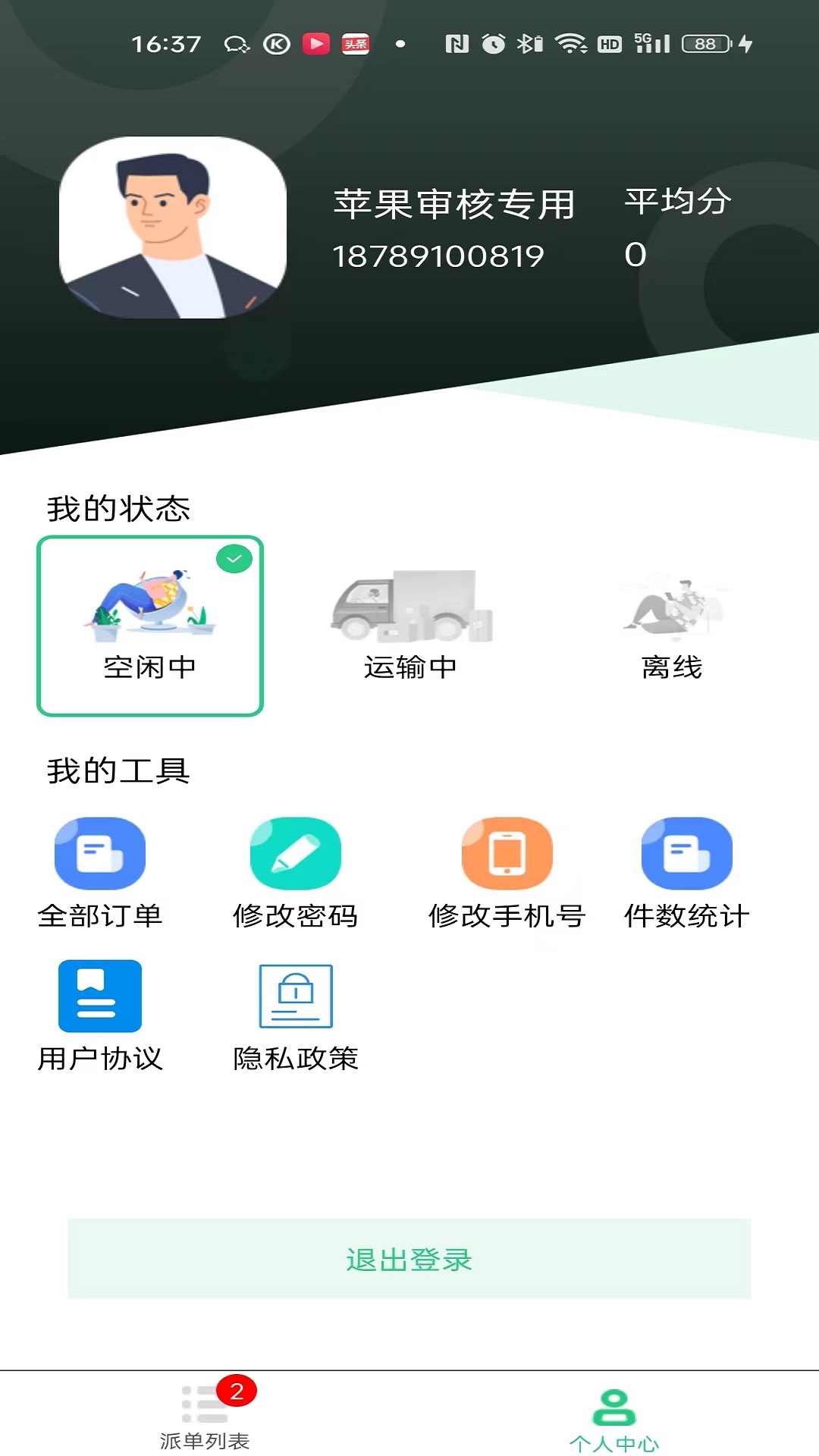
Task: Open 隐私政策
Action: 296,1015
